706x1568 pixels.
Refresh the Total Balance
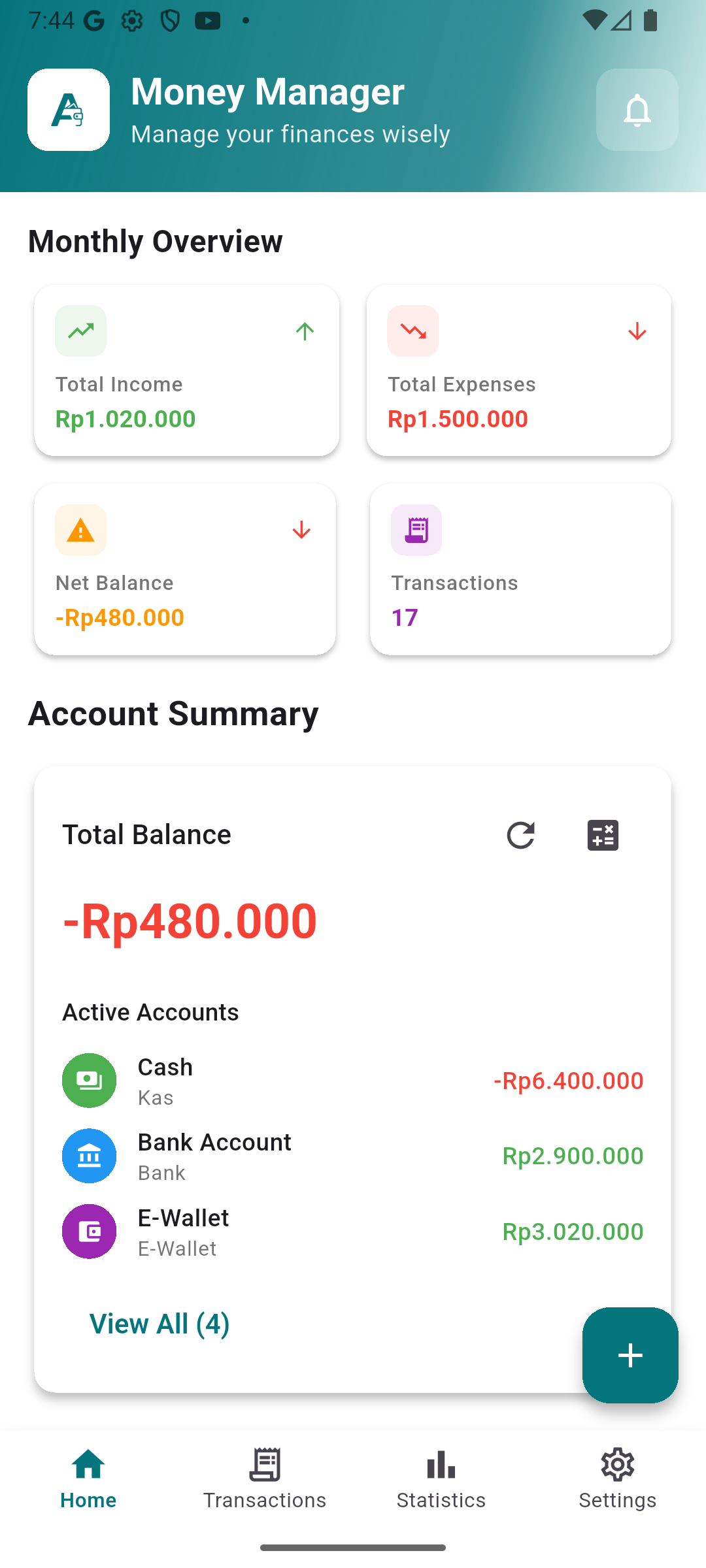click(x=520, y=835)
